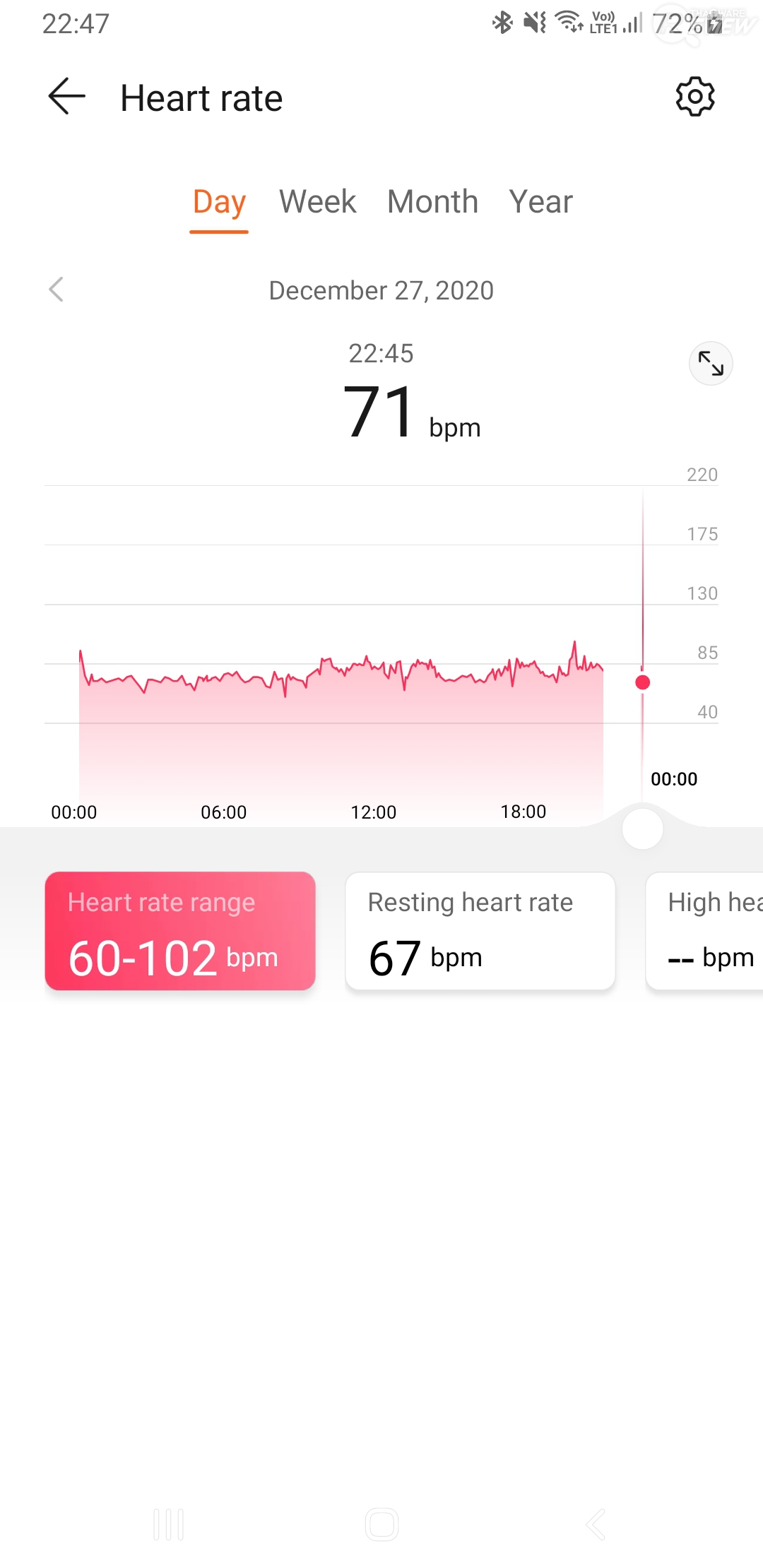Select the Day tab
This screenshot has width=763, height=1568.
coord(219,202)
